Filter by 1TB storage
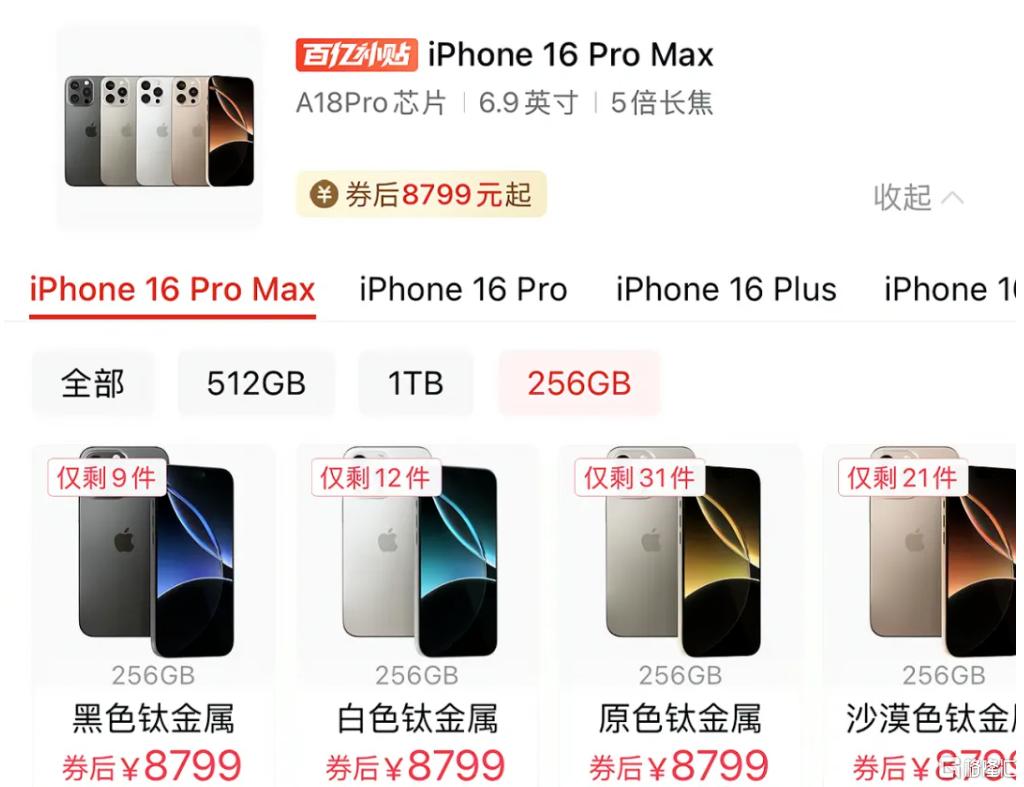Viewport: 1024px width, 787px height. coord(415,383)
